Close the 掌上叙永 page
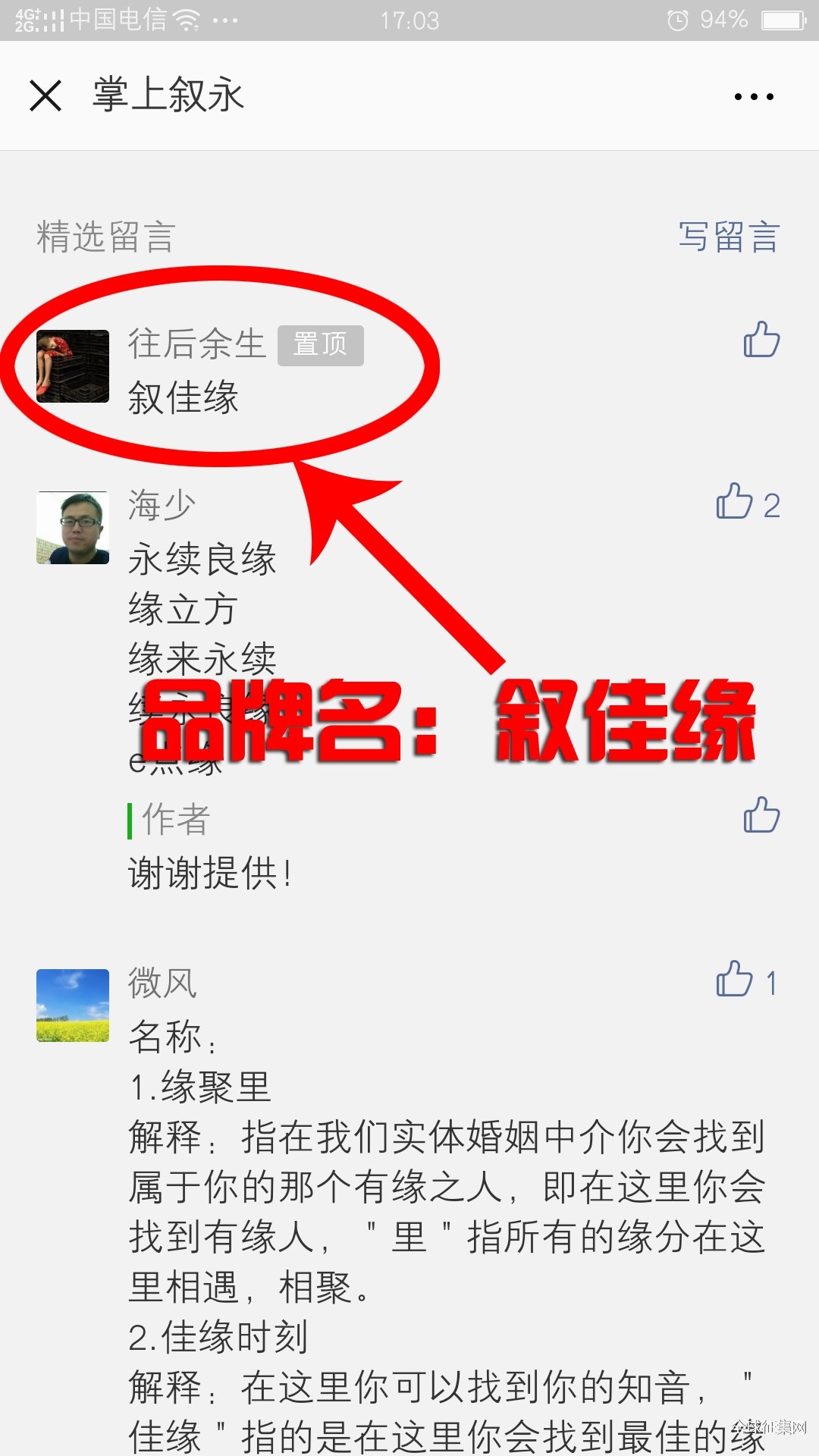Image resolution: width=819 pixels, height=1456 pixels. (45, 96)
